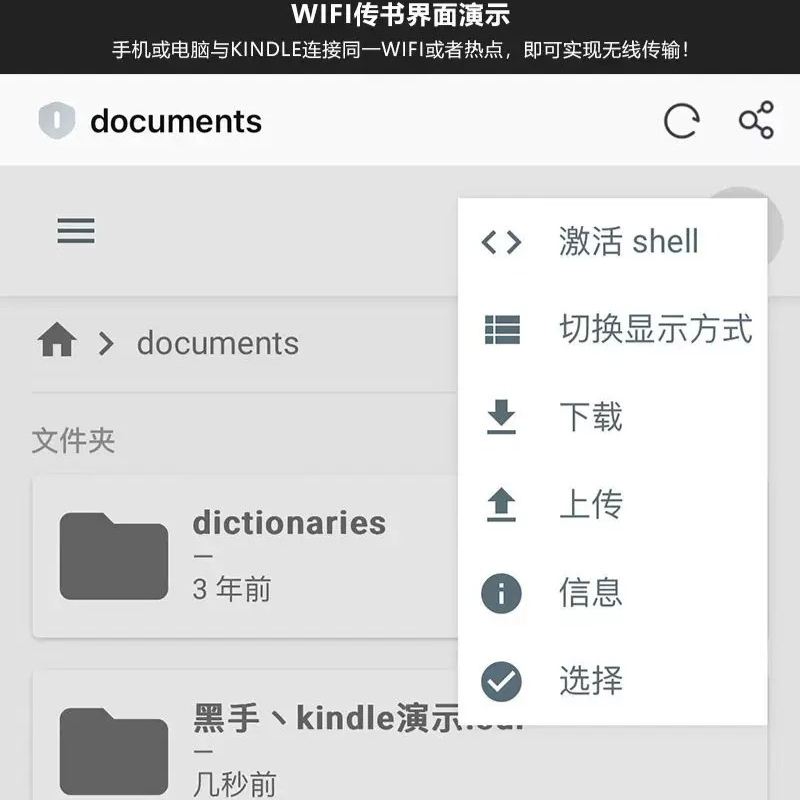Tap the 下载 download option
800x800 pixels.
click(613, 417)
